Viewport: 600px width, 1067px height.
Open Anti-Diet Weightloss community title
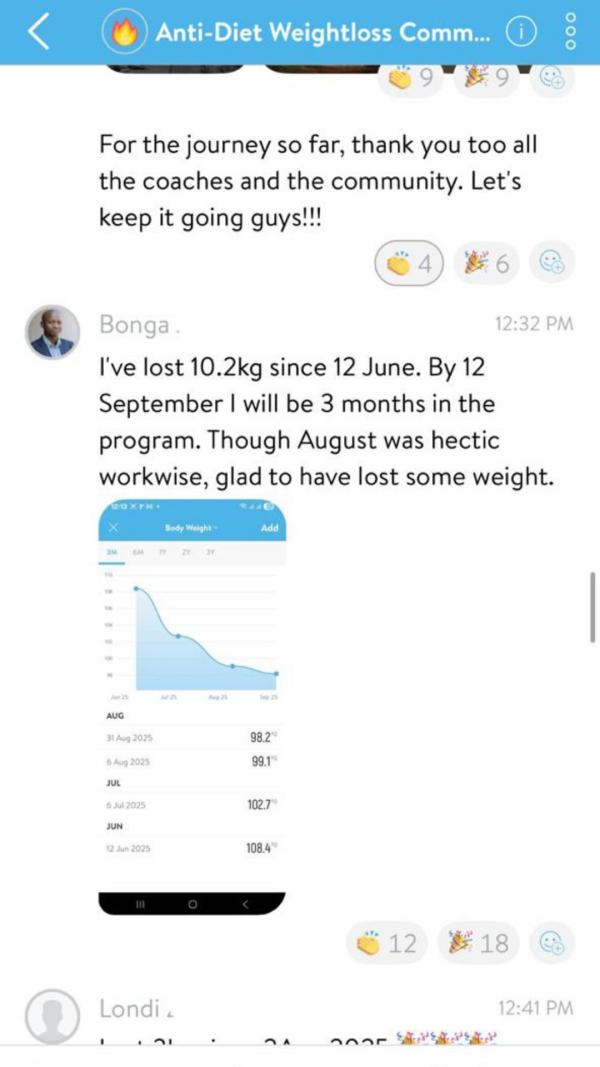point(322,33)
